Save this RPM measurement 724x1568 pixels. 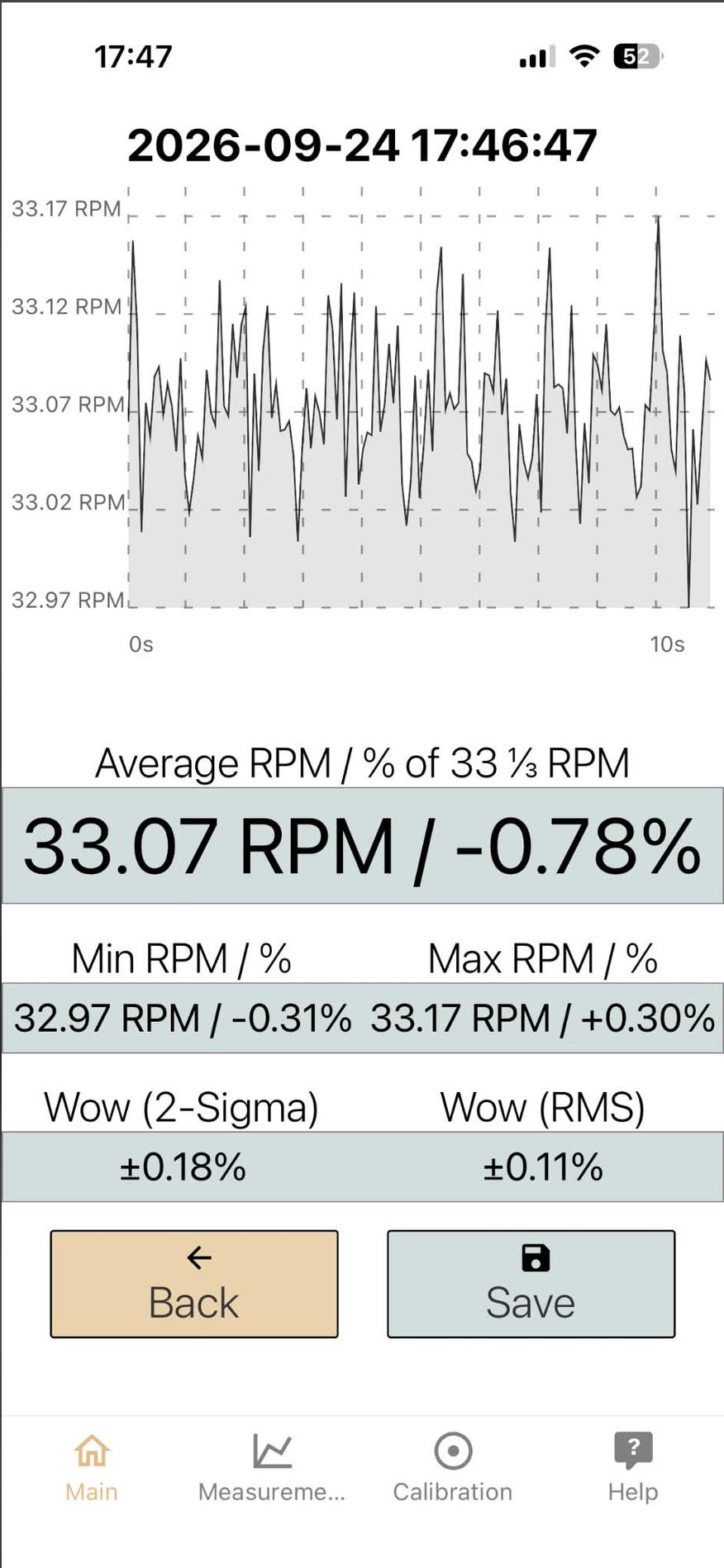pyautogui.click(x=531, y=1284)
